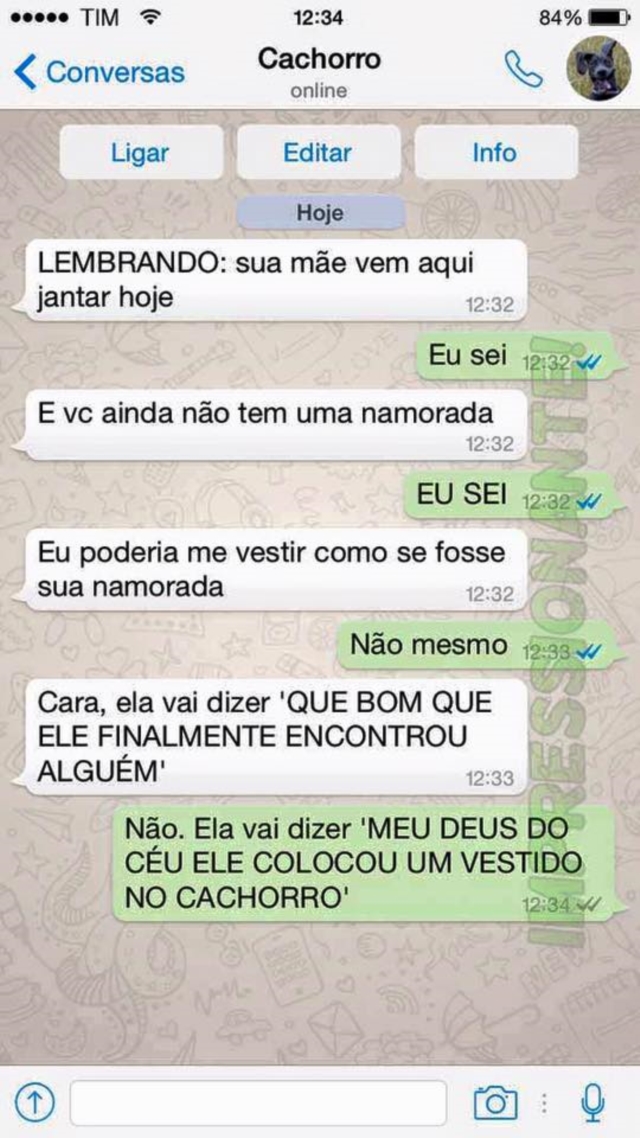Start a voice call with Cachorro

point(523,70)
